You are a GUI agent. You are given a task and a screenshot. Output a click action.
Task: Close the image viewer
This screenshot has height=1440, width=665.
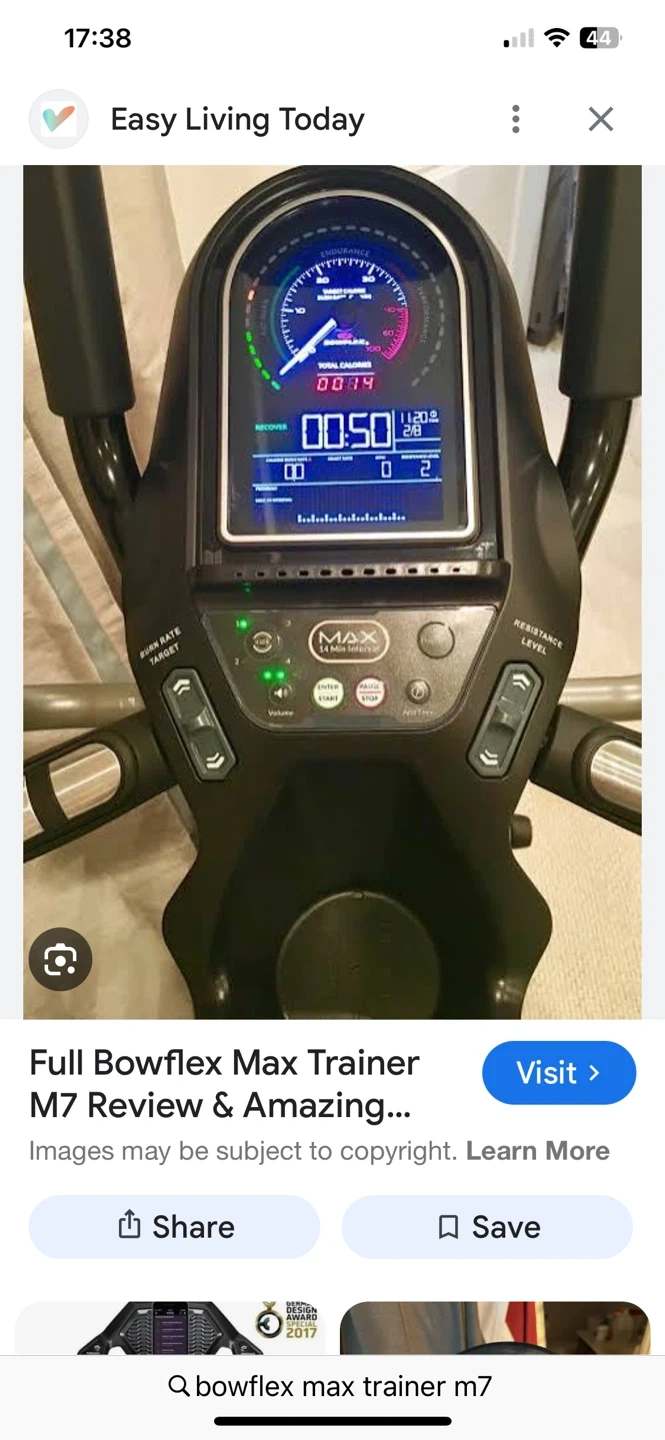pyautogui.click(x=600, y=119)
